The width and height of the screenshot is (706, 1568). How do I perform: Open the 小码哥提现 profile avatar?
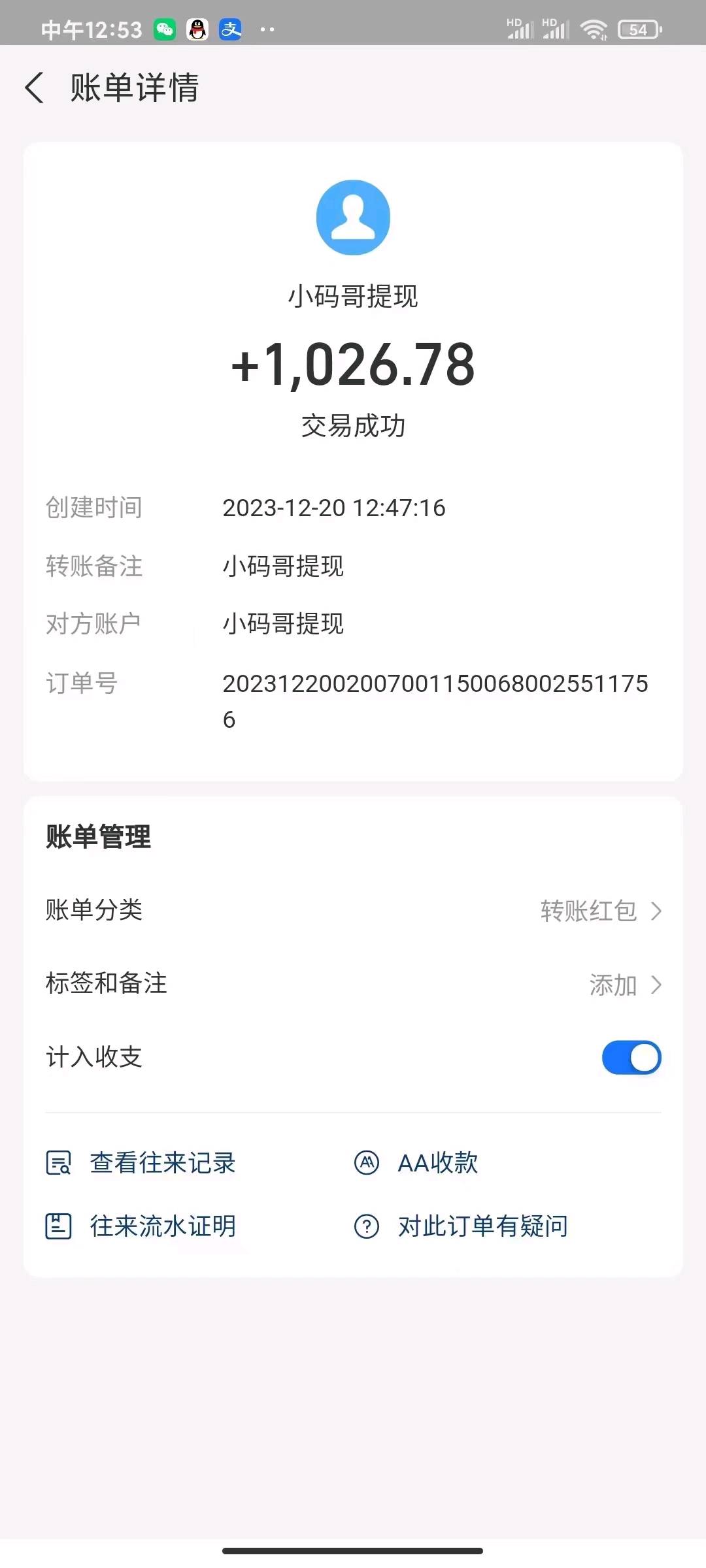(x=353, y=218)
